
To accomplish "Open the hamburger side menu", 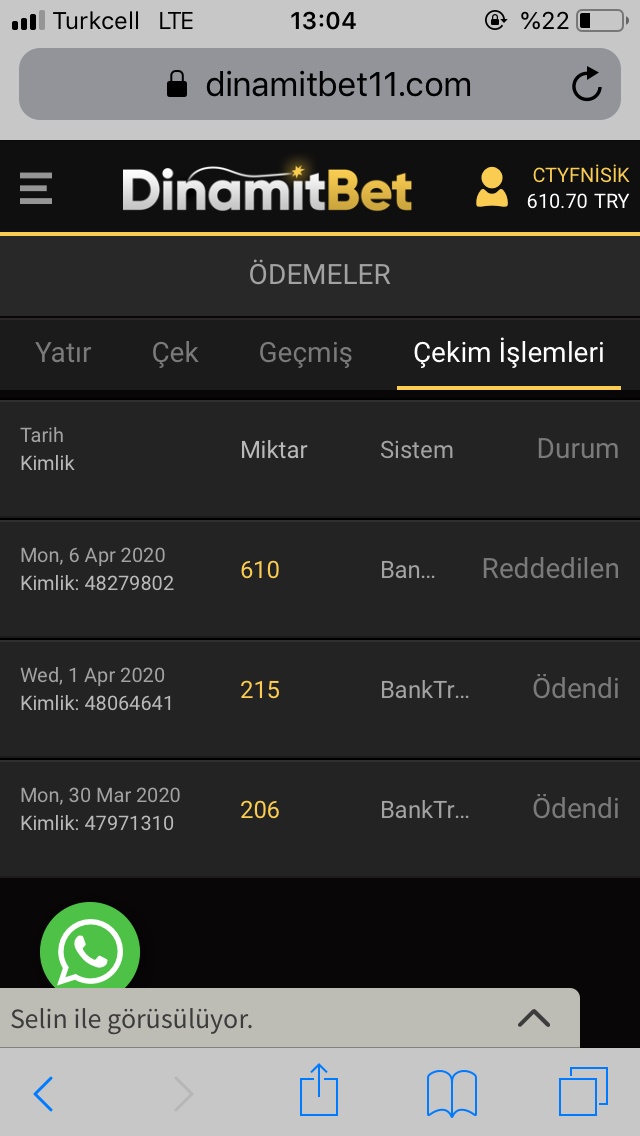I will (x=36, y=188).
